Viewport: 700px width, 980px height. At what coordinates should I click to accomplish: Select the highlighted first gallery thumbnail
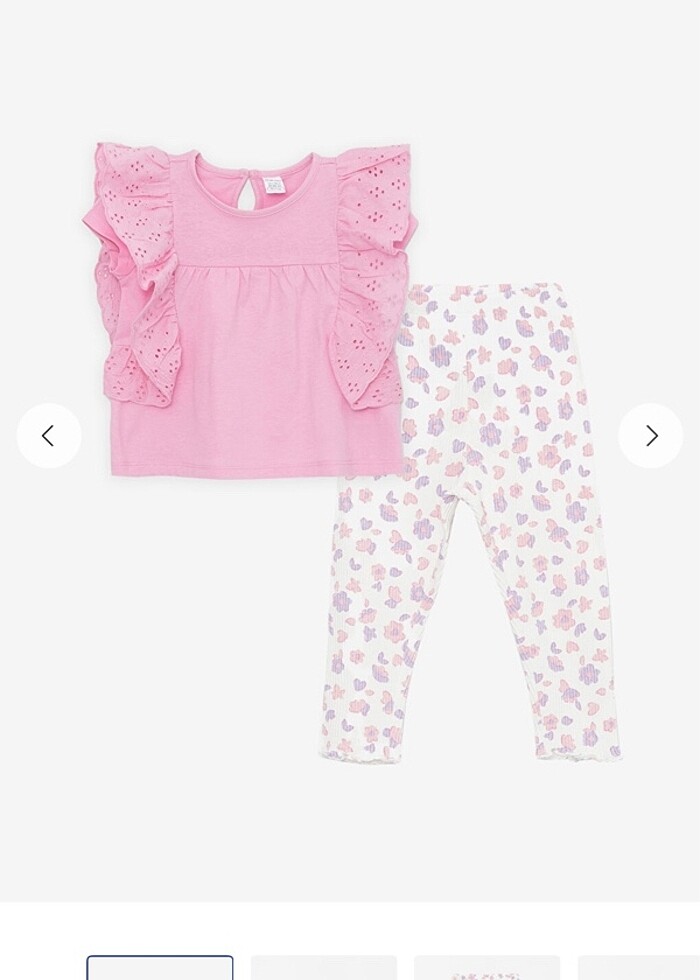[160, 968]
